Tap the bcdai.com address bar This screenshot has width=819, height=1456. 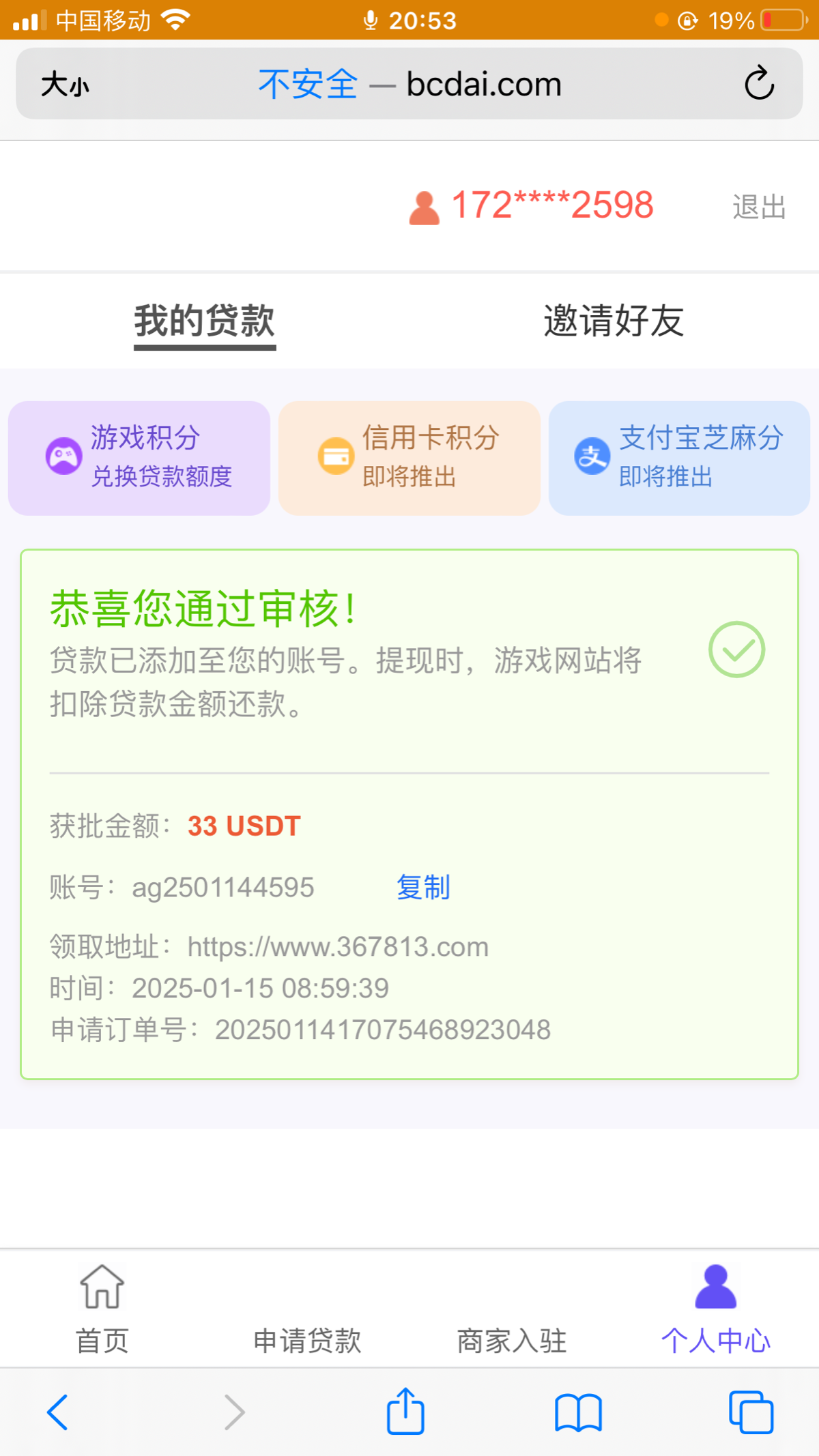409,84
